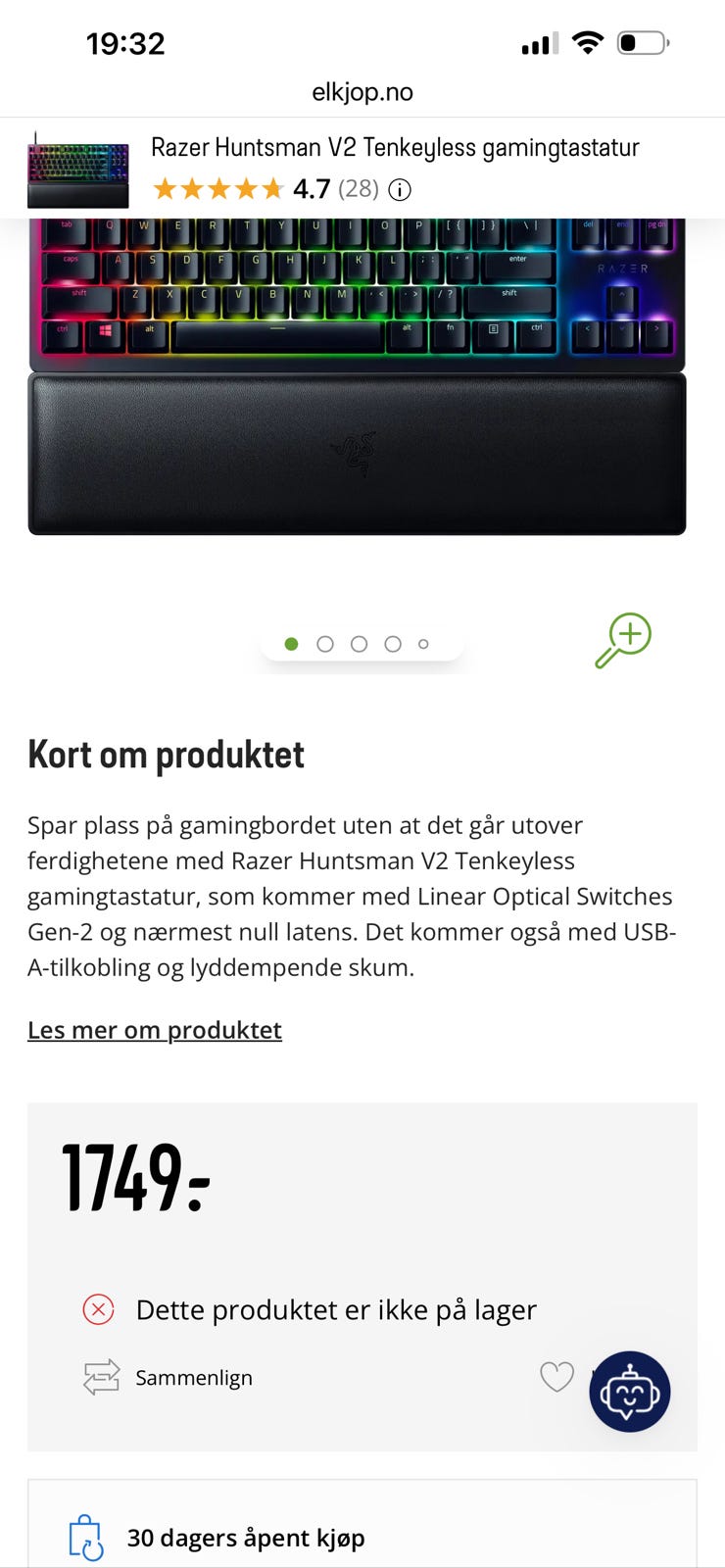
Task: Open the image zoom magnifier
Action: tap(625, 642)
